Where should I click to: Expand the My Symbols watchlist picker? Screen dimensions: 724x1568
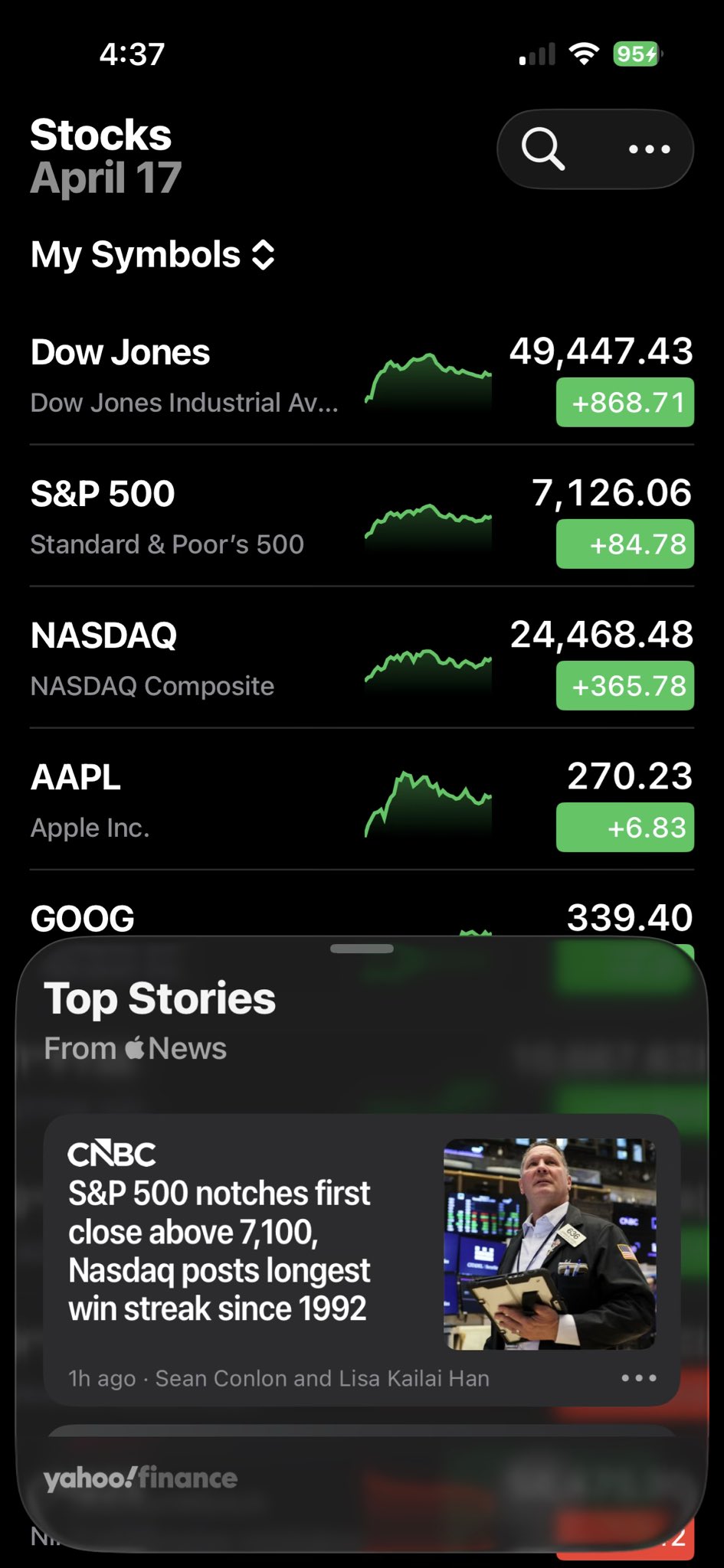pos(152,255)
